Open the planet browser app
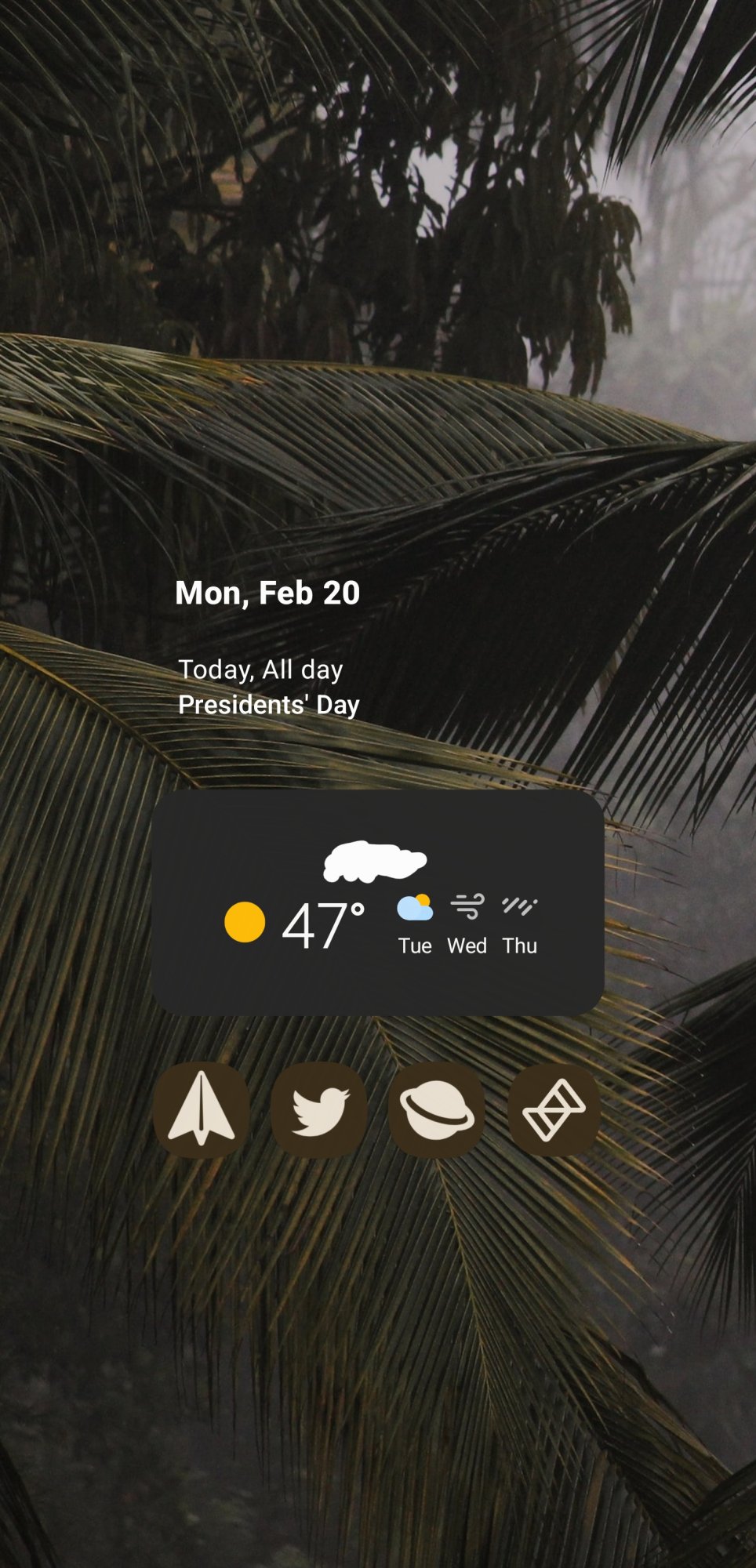The width and height of the screenshot is (756, 1568). pyautogui.click(x=437, y=1110)
